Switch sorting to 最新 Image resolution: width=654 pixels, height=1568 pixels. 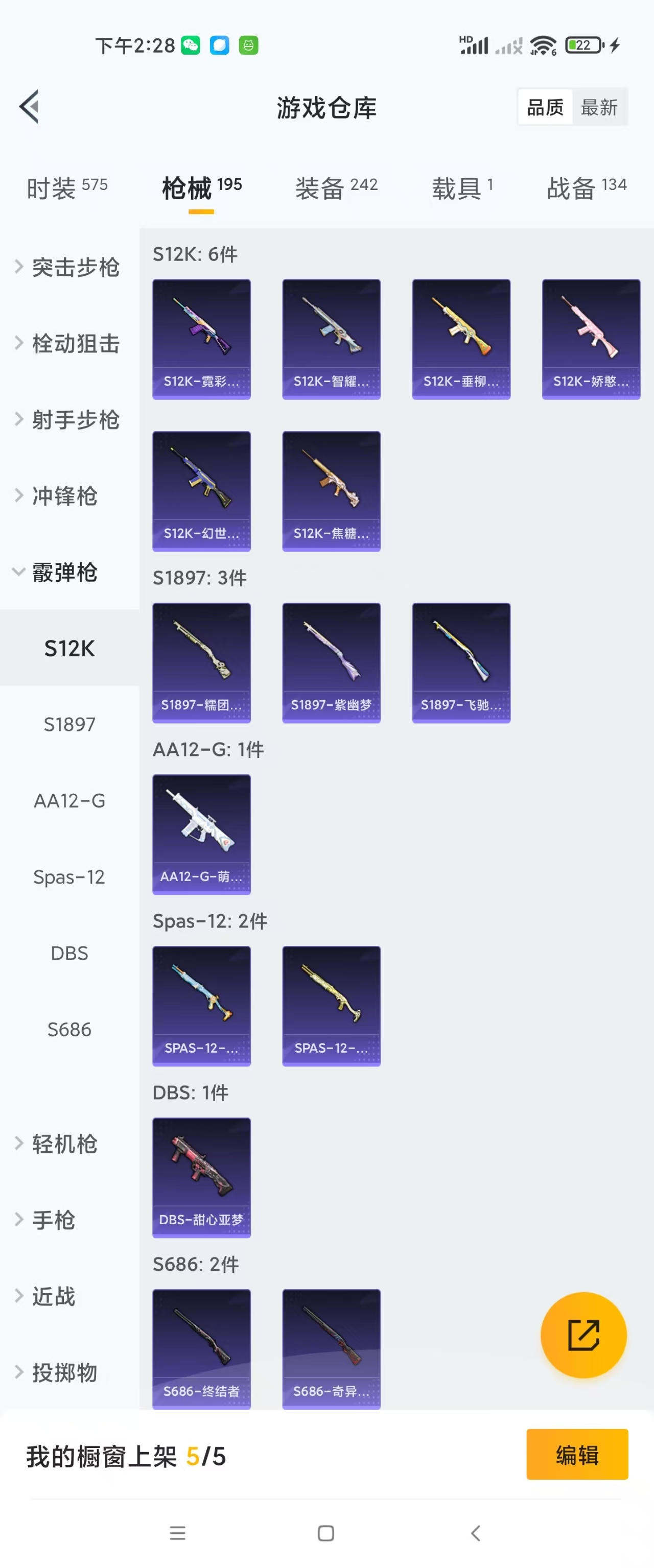tap(600, 107)
